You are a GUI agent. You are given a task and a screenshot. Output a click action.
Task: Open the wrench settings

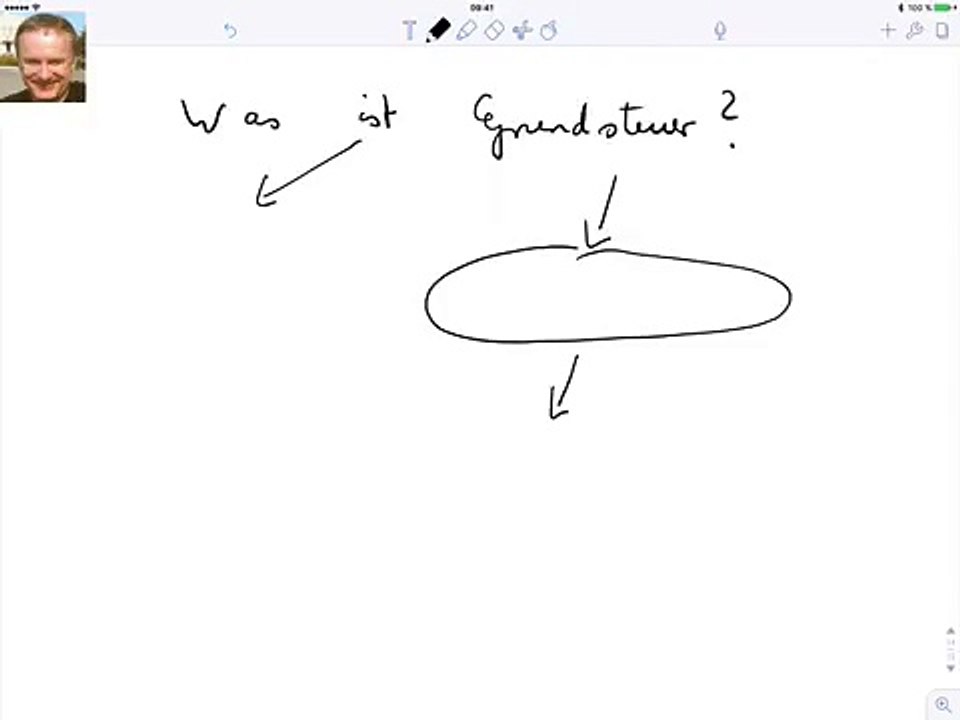click(914, 31)
